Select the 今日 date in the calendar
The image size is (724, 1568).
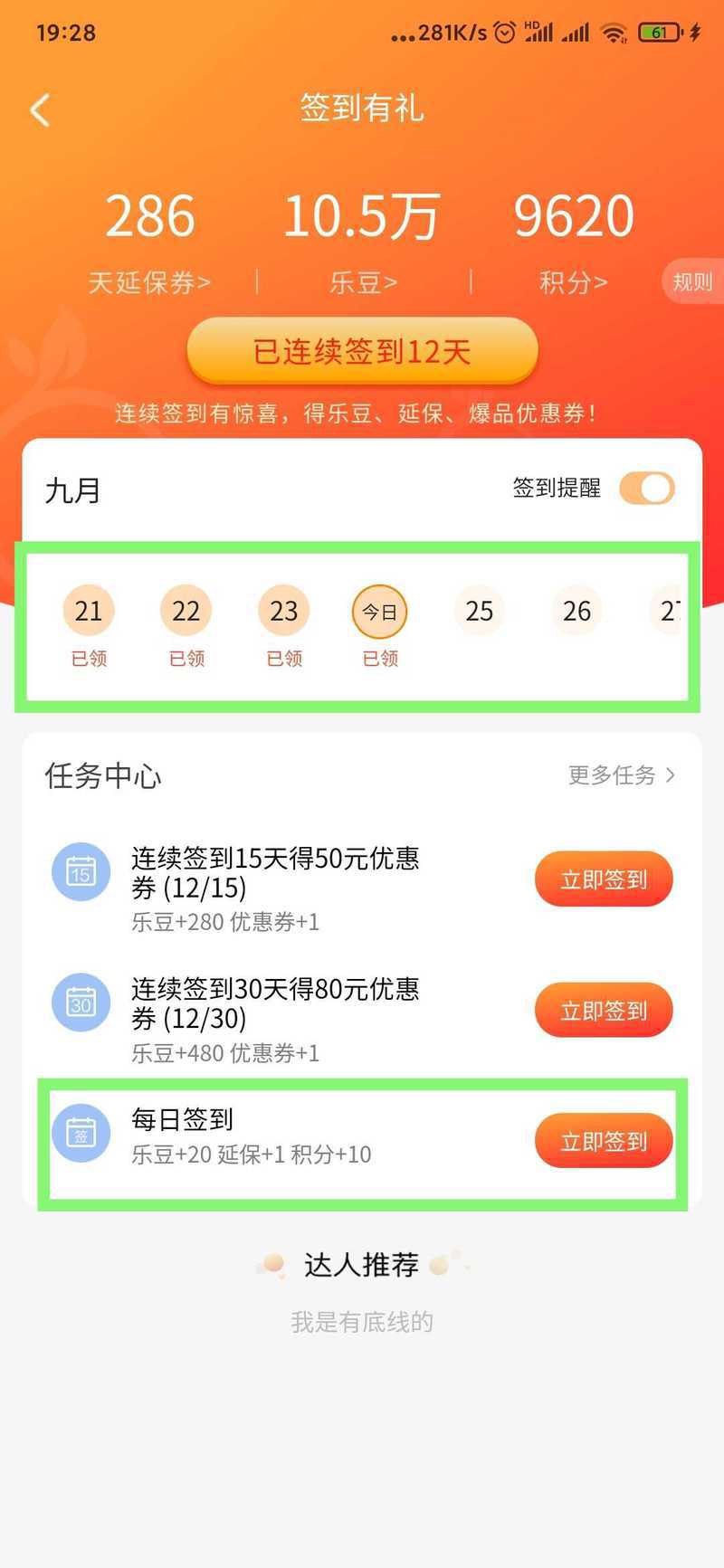[x=380, y=613]
